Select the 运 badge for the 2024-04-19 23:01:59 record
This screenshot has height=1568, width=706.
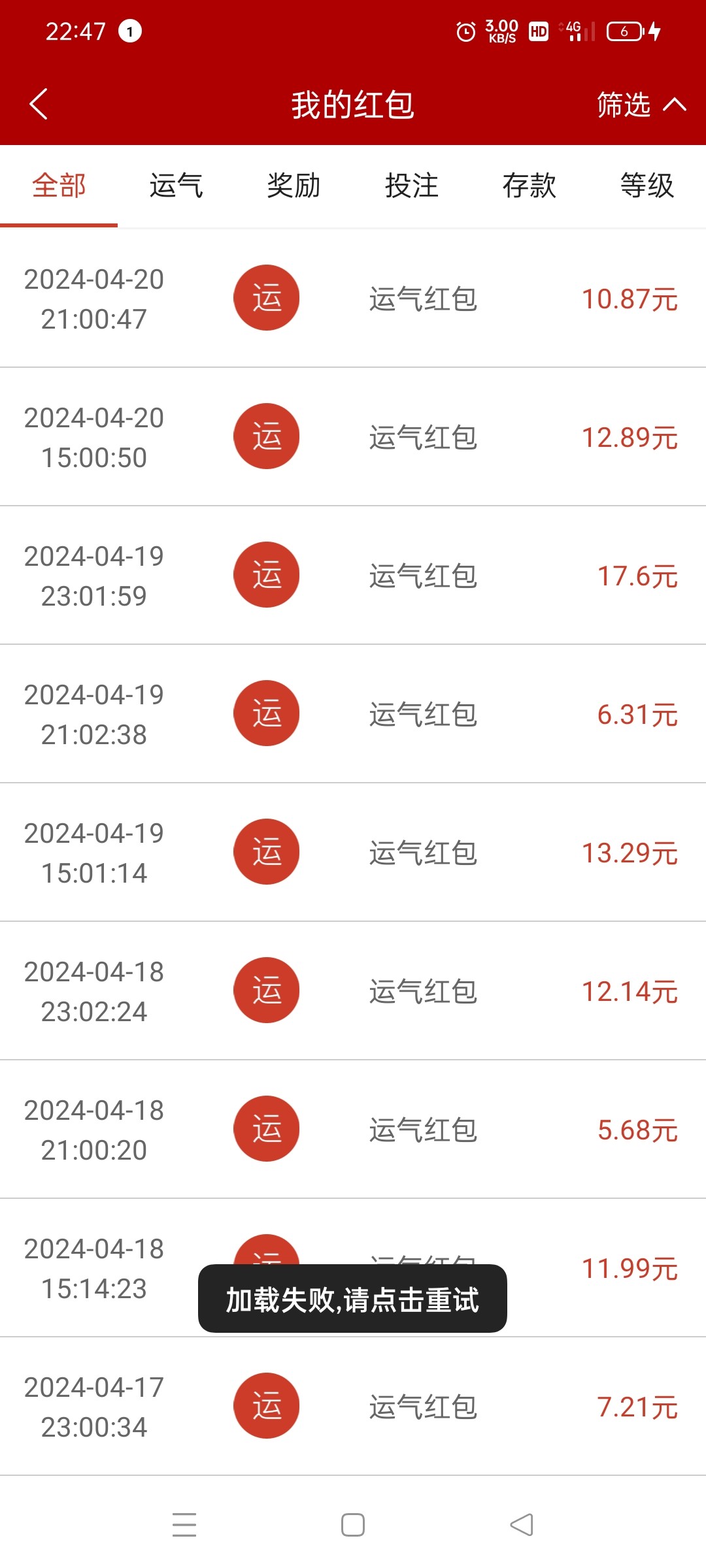[266, 574]
